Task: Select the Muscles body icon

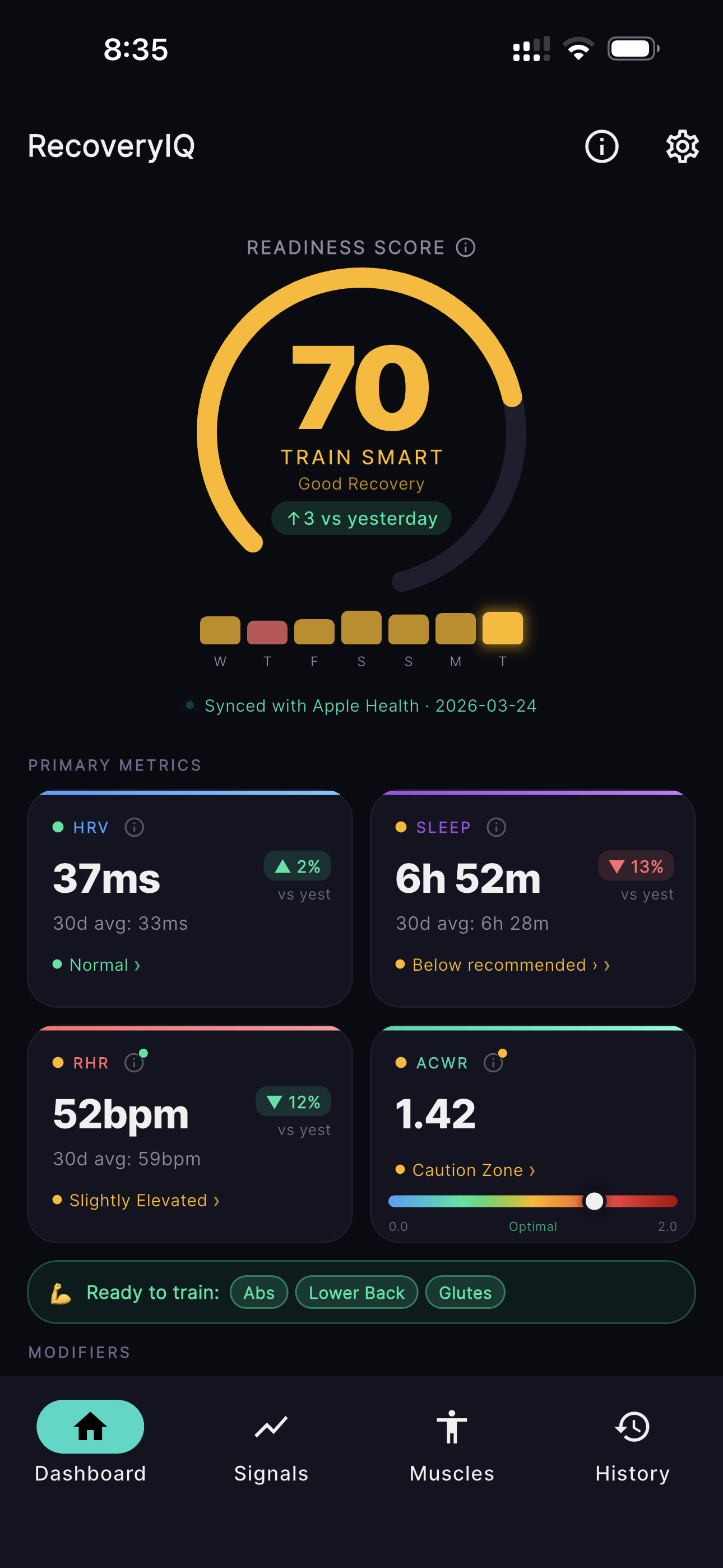Action: [451, 1427]
